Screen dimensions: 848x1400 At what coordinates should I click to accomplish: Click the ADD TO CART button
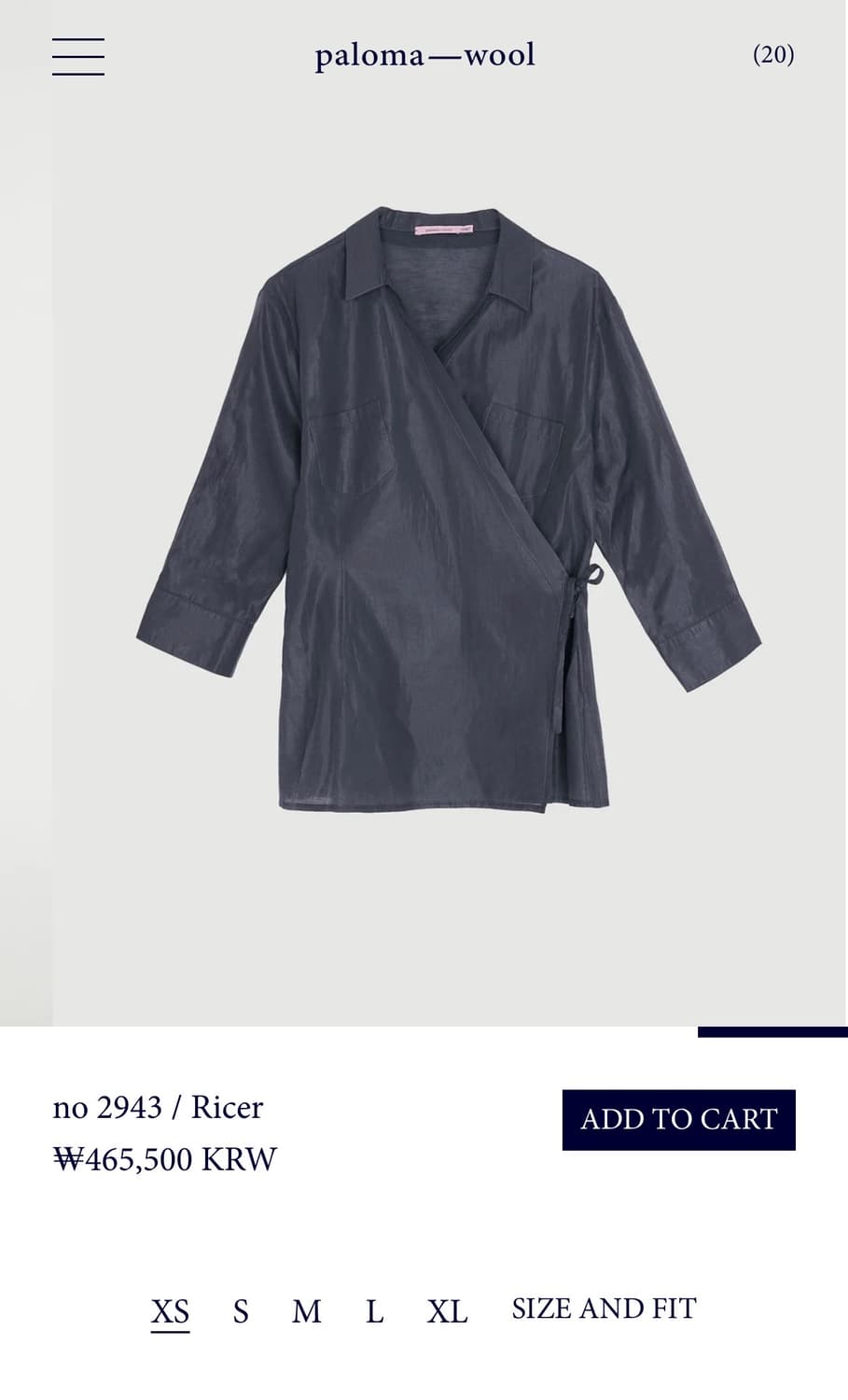678,1119
